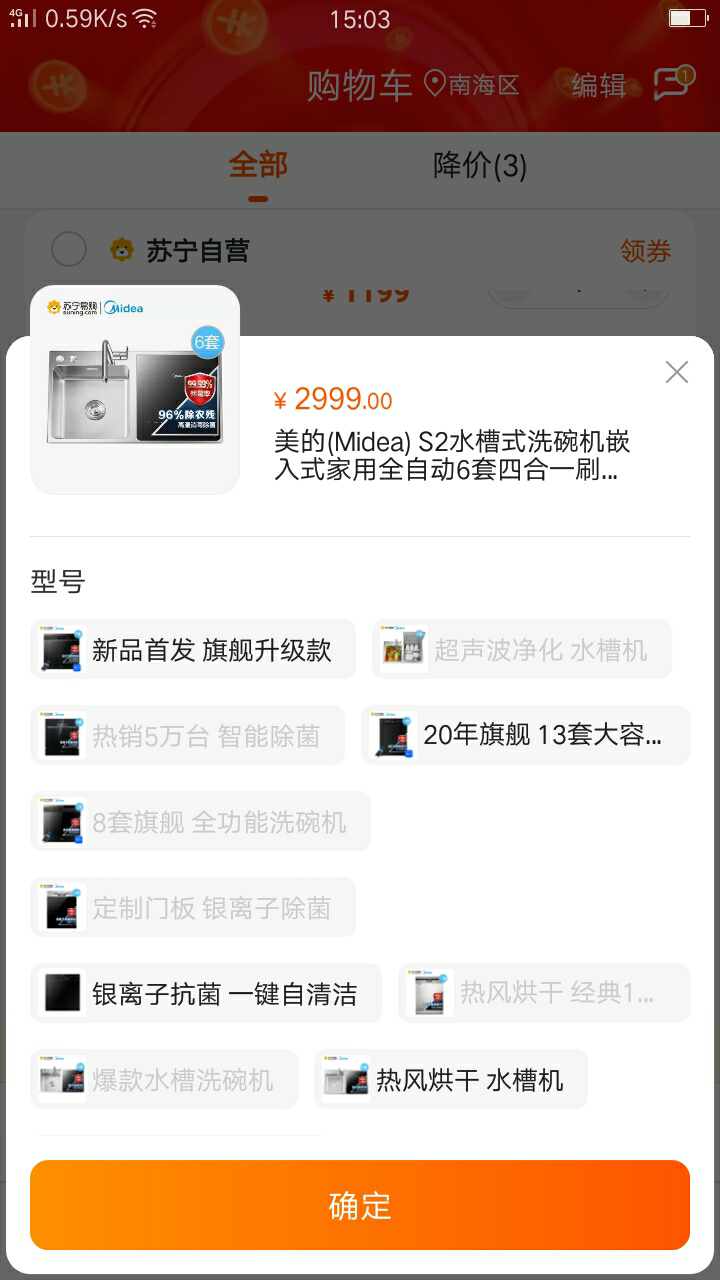
Task: Select 银离子抗菌 一键自清洁 model
Action: (x=206, y=994)
